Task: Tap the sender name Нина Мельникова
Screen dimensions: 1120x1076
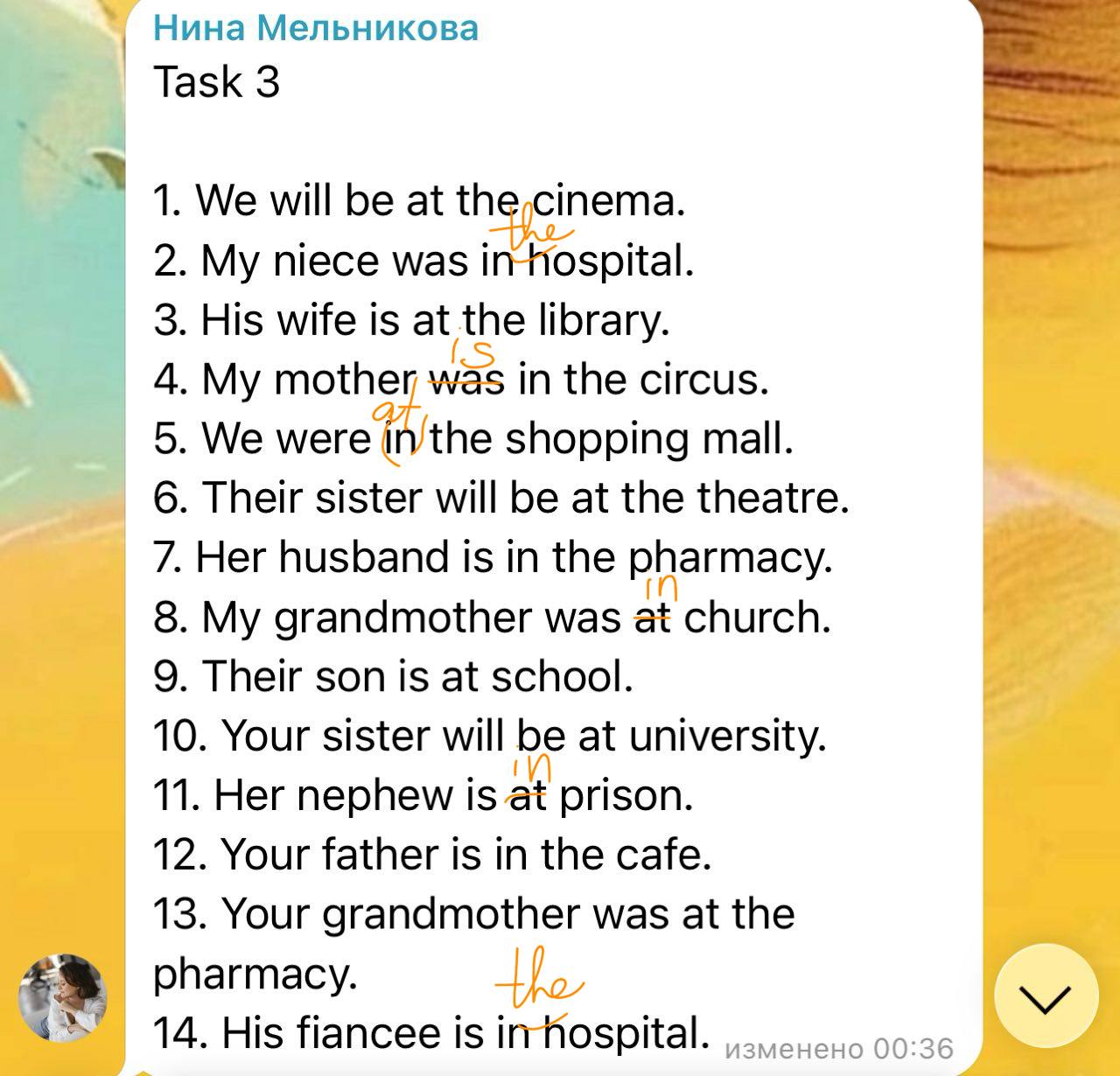Action: (x=316, y=27)
